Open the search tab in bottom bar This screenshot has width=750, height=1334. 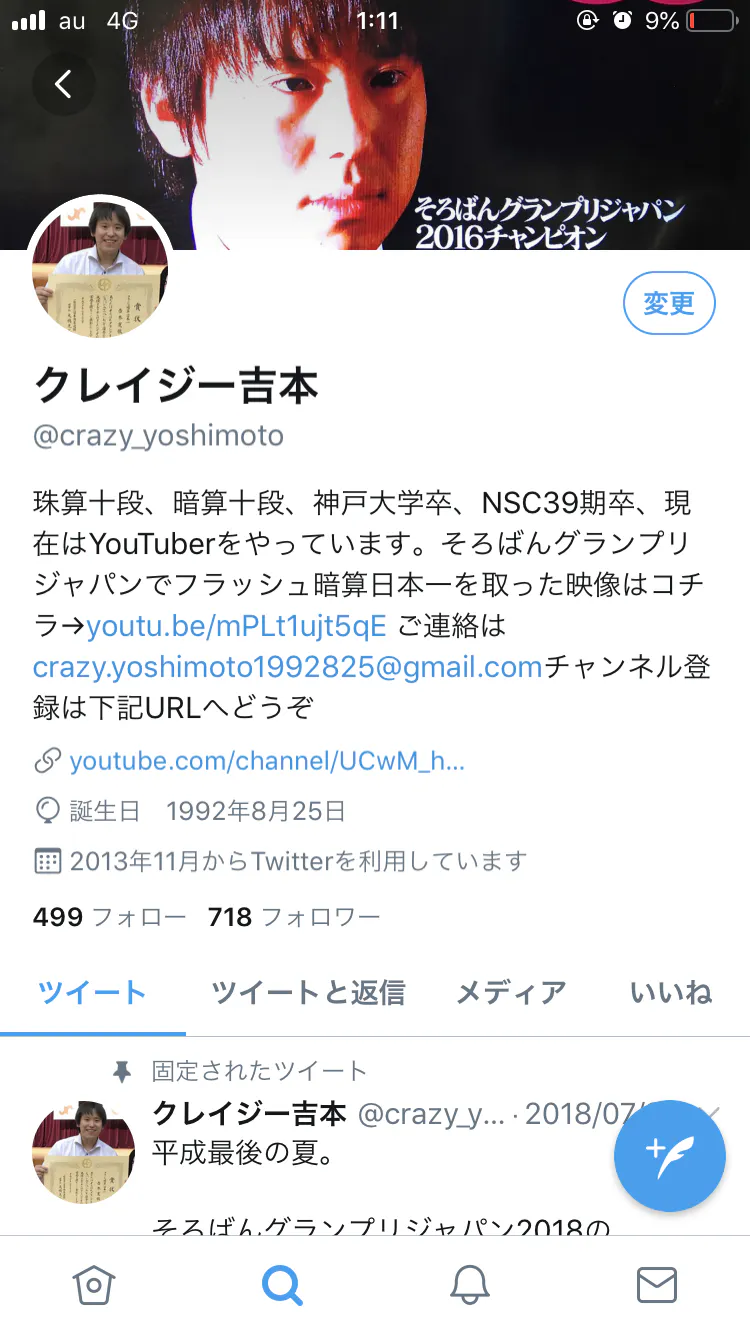tap(282, 1286)
